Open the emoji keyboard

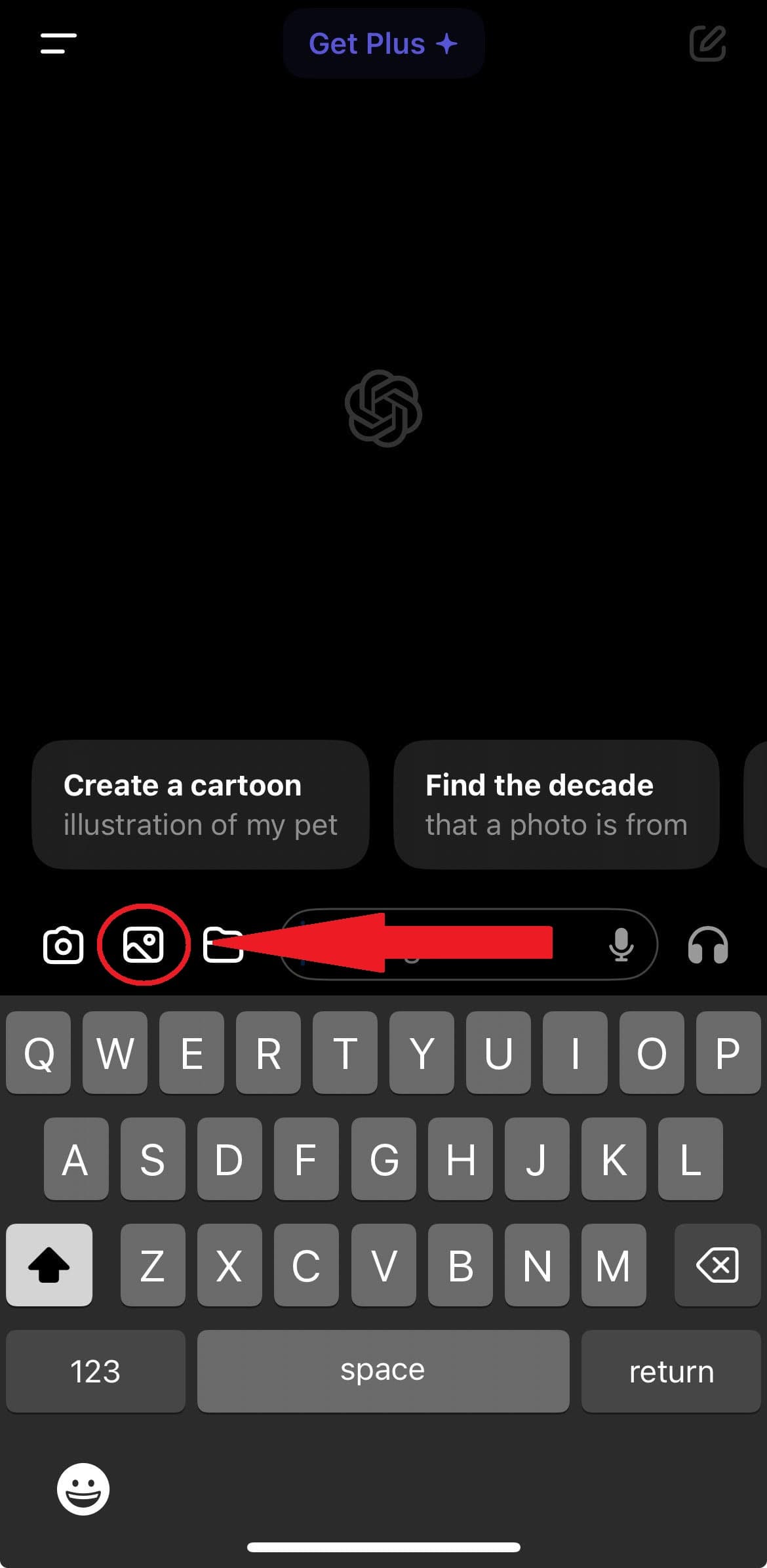(83, 1488)
